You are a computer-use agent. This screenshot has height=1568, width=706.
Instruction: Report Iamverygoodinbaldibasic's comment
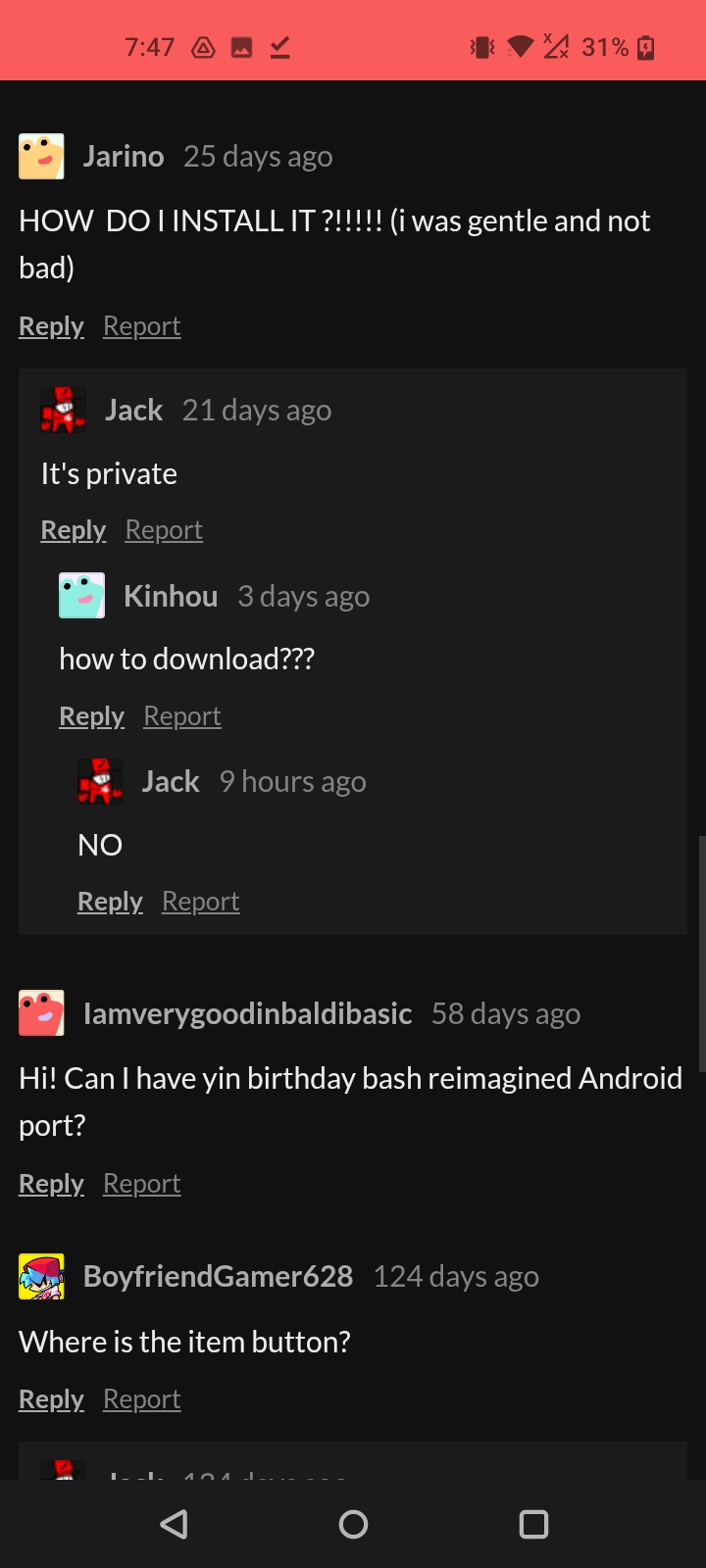[141, 1184]
